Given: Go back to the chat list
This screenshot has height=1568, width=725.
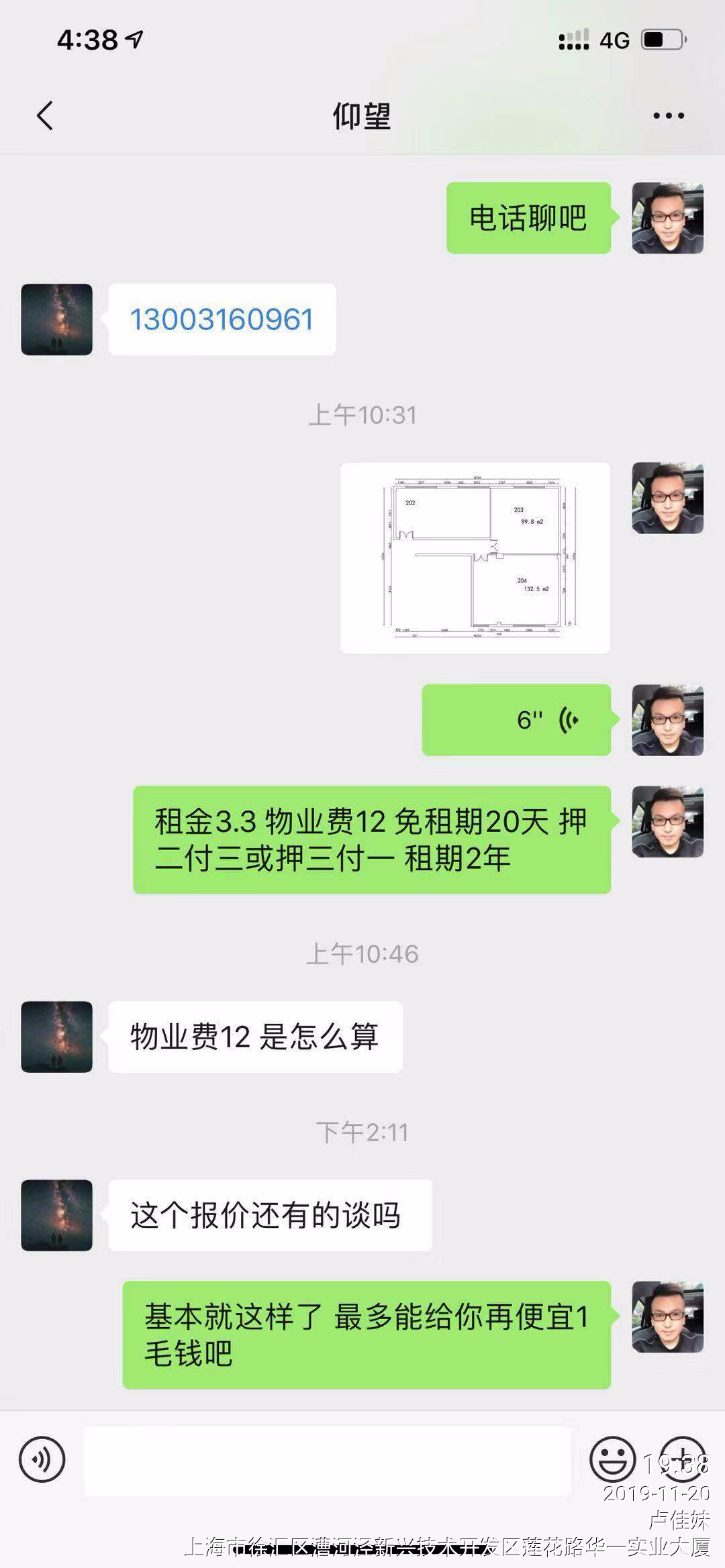Looking at the screenshot, I should tap(44, 115).
